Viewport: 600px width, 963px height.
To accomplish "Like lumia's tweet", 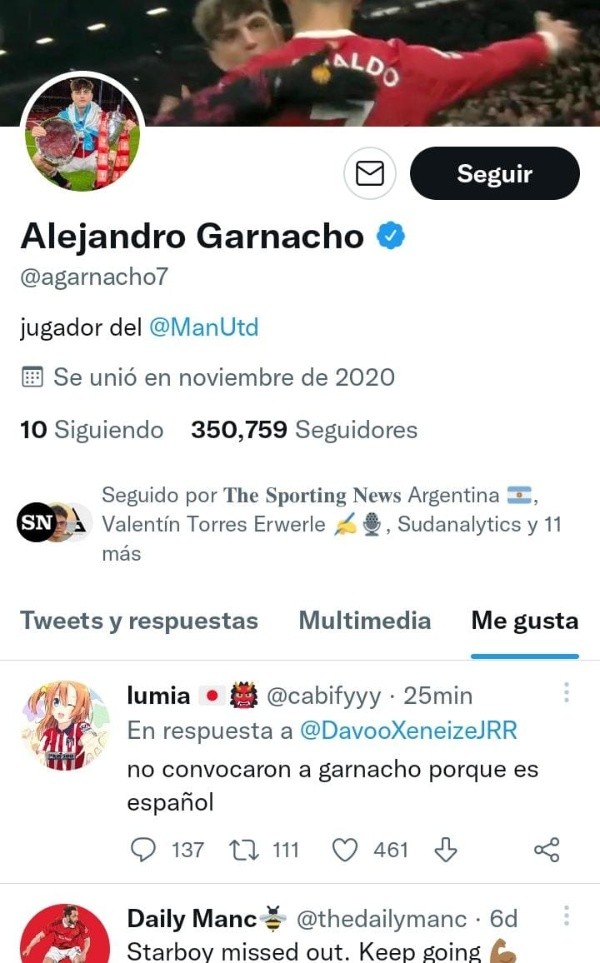I will point(345,850).
